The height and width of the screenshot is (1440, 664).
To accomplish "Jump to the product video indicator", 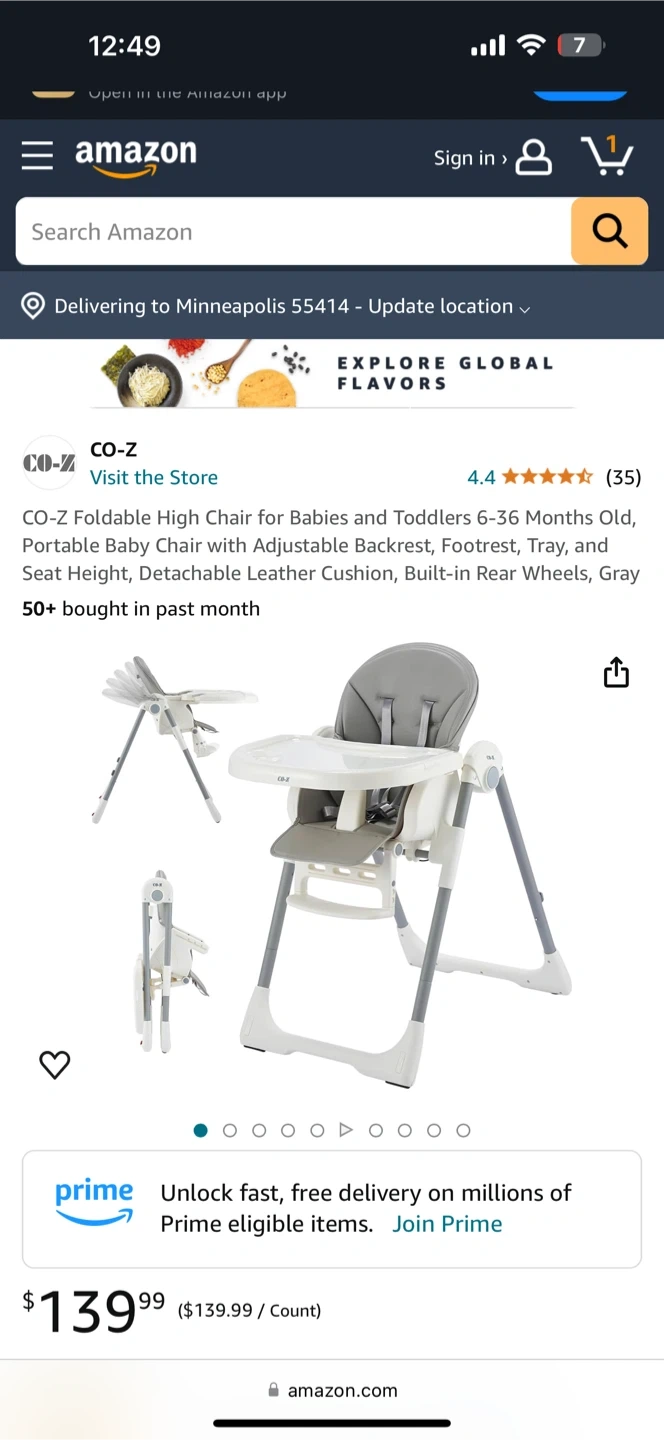I will (346, 1130).
